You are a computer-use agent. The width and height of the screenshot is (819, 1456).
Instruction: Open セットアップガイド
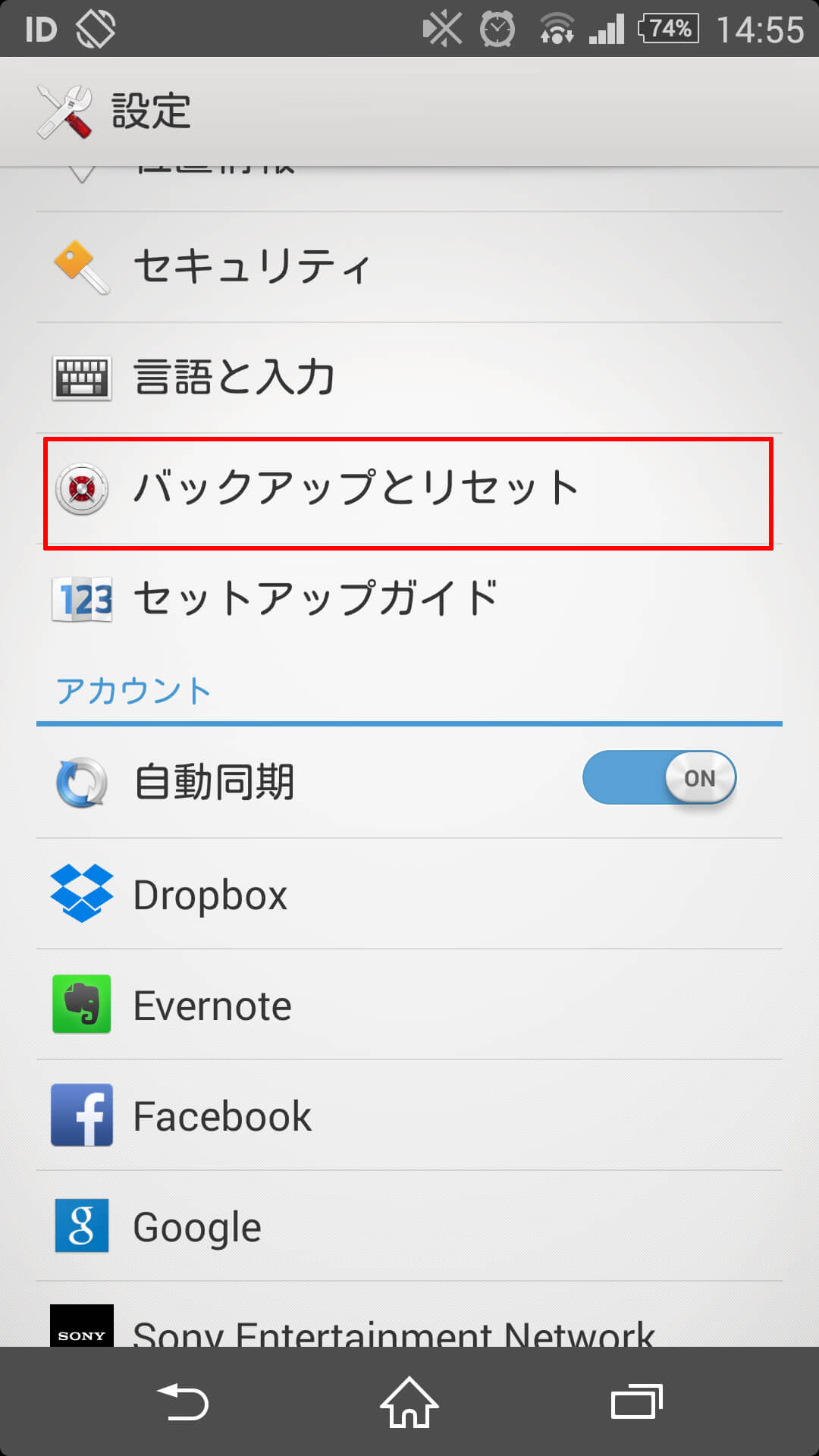(409, 599)
